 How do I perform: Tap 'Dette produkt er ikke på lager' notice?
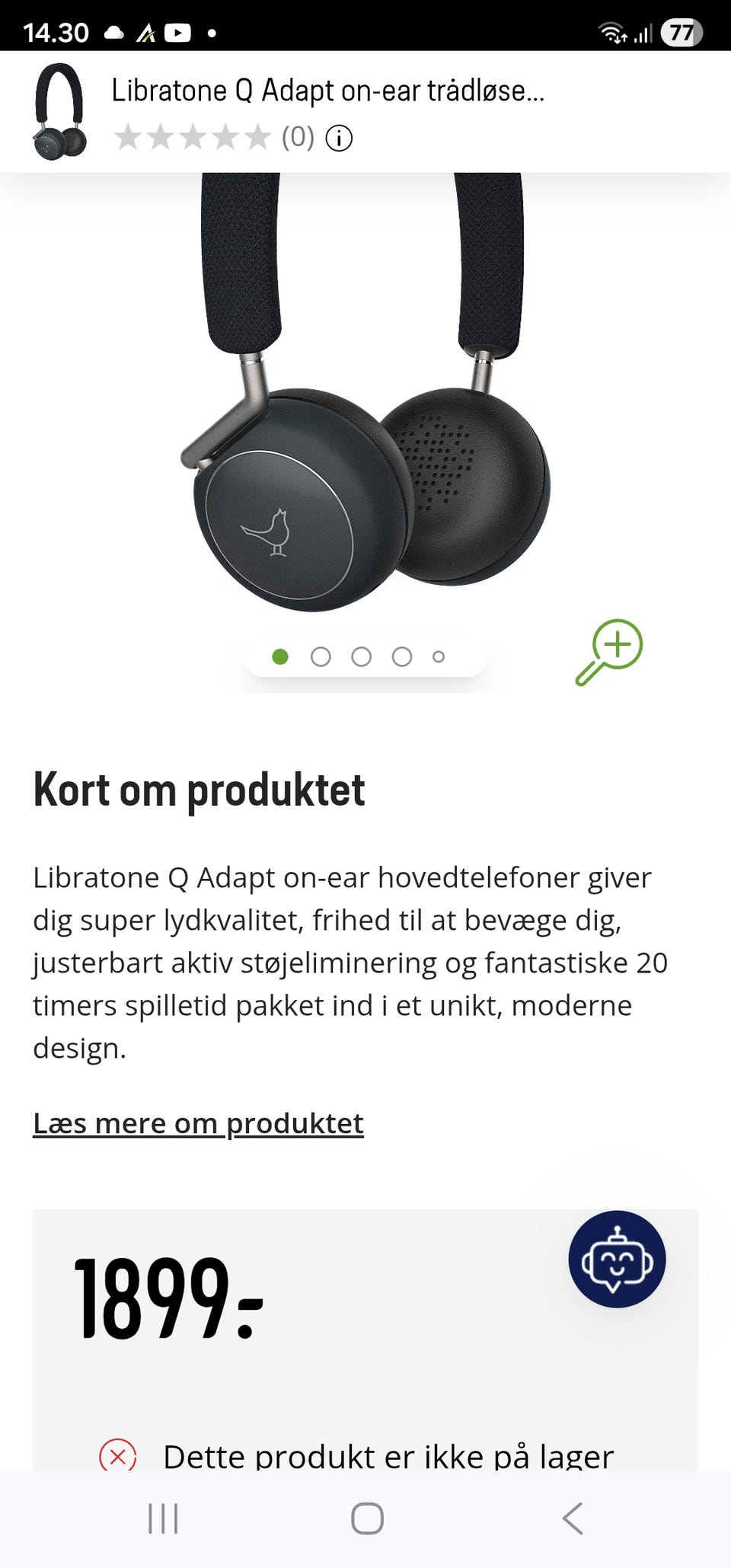click(390, 1455)
